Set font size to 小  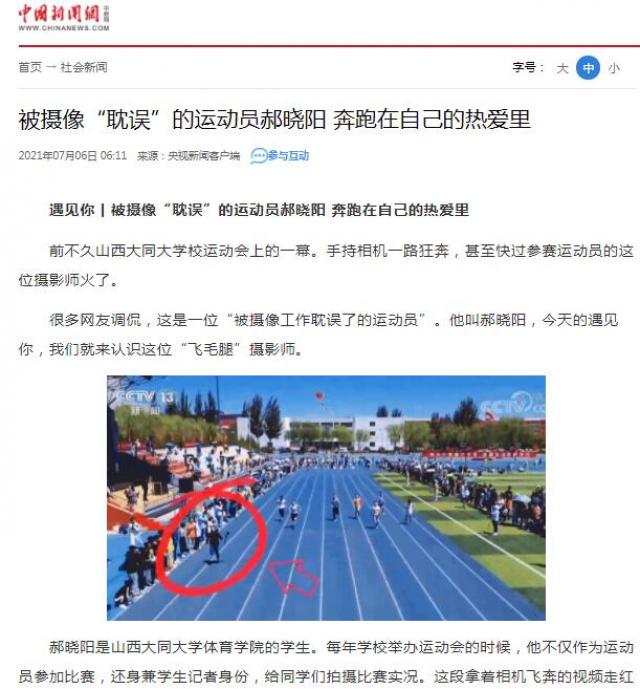click(x=614, y=68)
